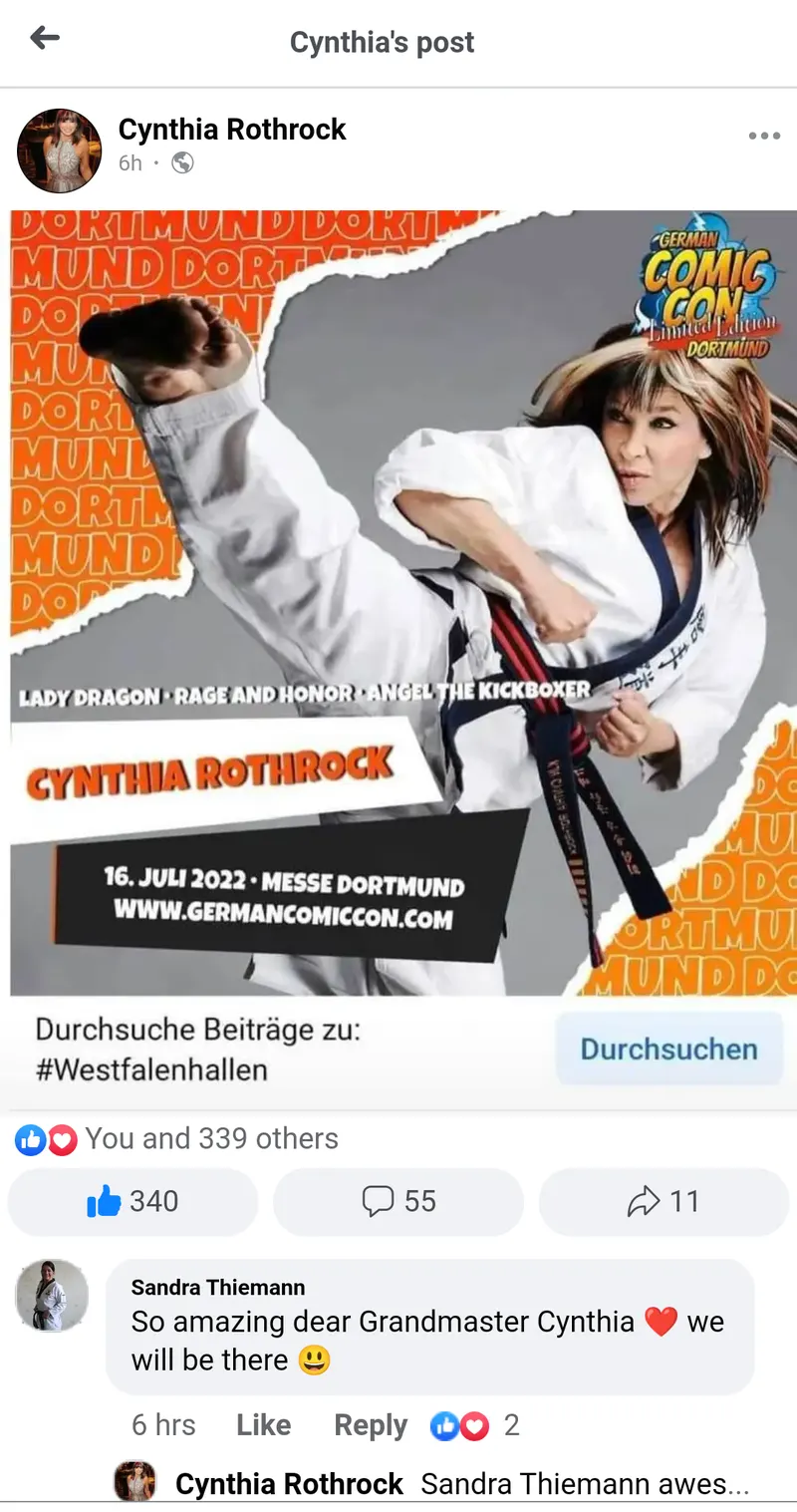Open Sandra Thiemann's profile picture
This screenshot has height=1512, width=797.
click(x=53, y=1295)
